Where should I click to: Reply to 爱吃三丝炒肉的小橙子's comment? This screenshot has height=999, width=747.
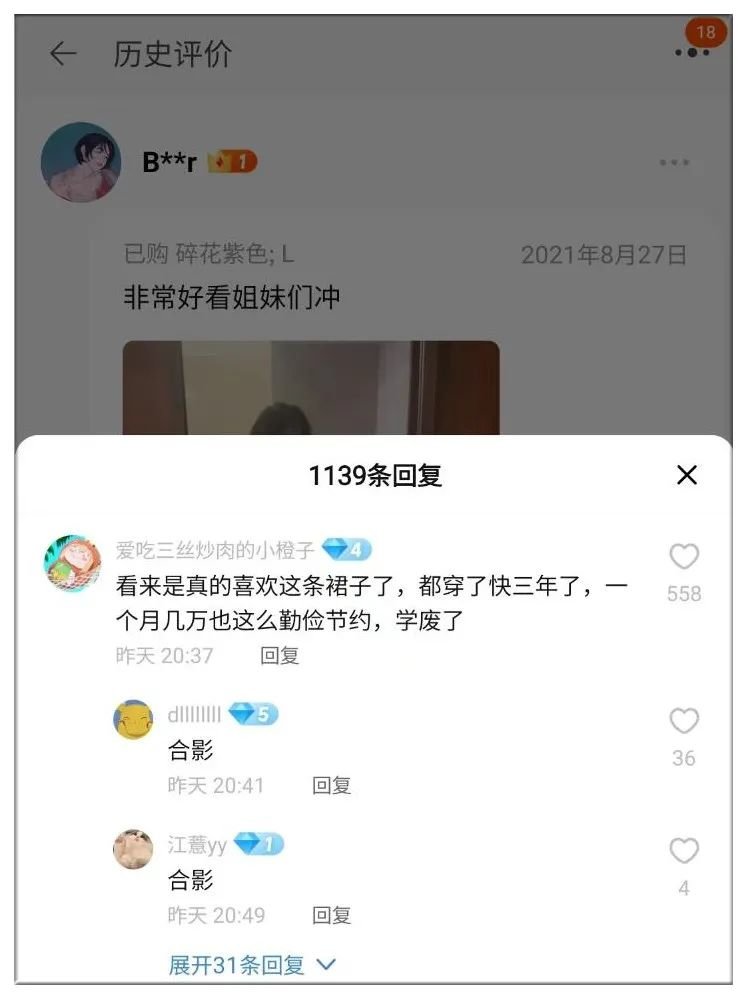point(279,656)
